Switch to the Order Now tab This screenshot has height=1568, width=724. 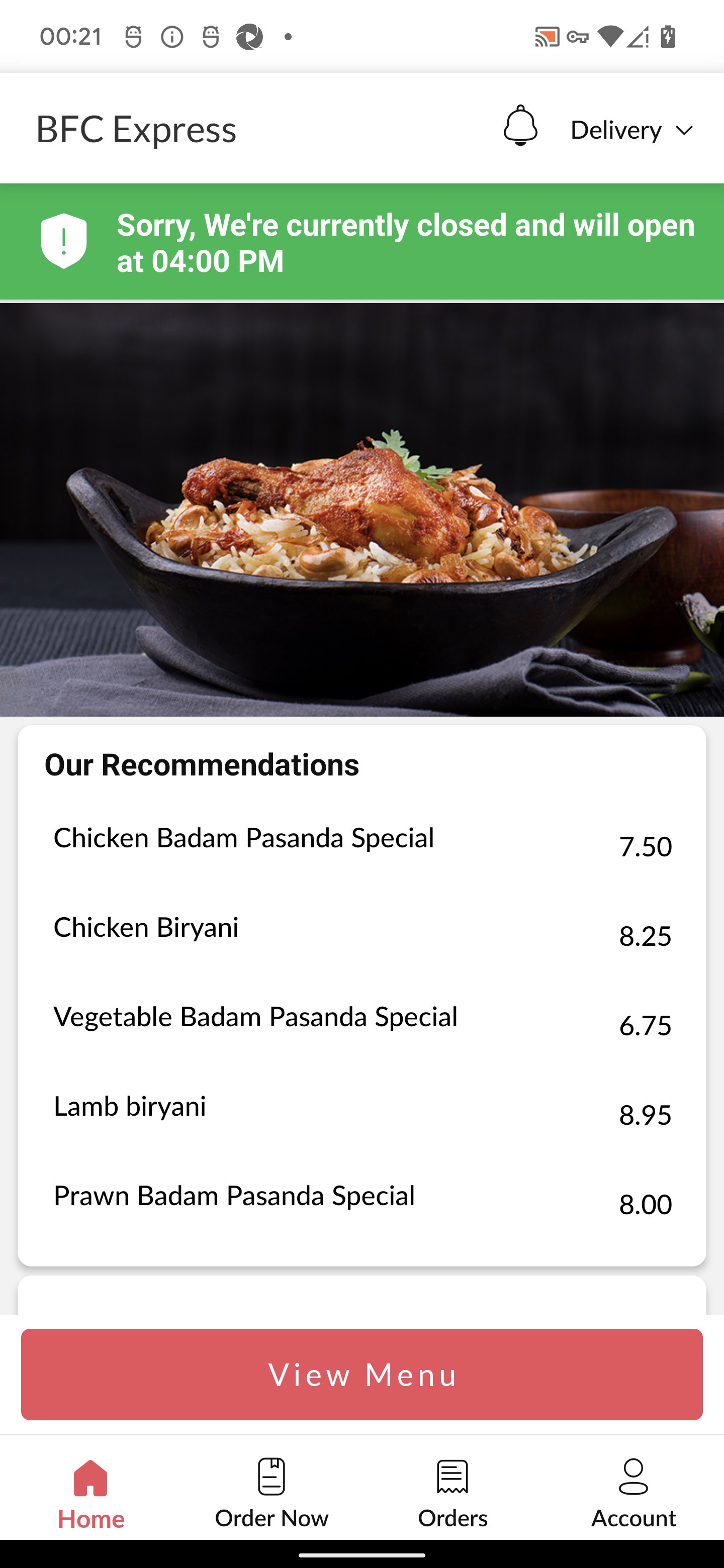[271, 1493]
